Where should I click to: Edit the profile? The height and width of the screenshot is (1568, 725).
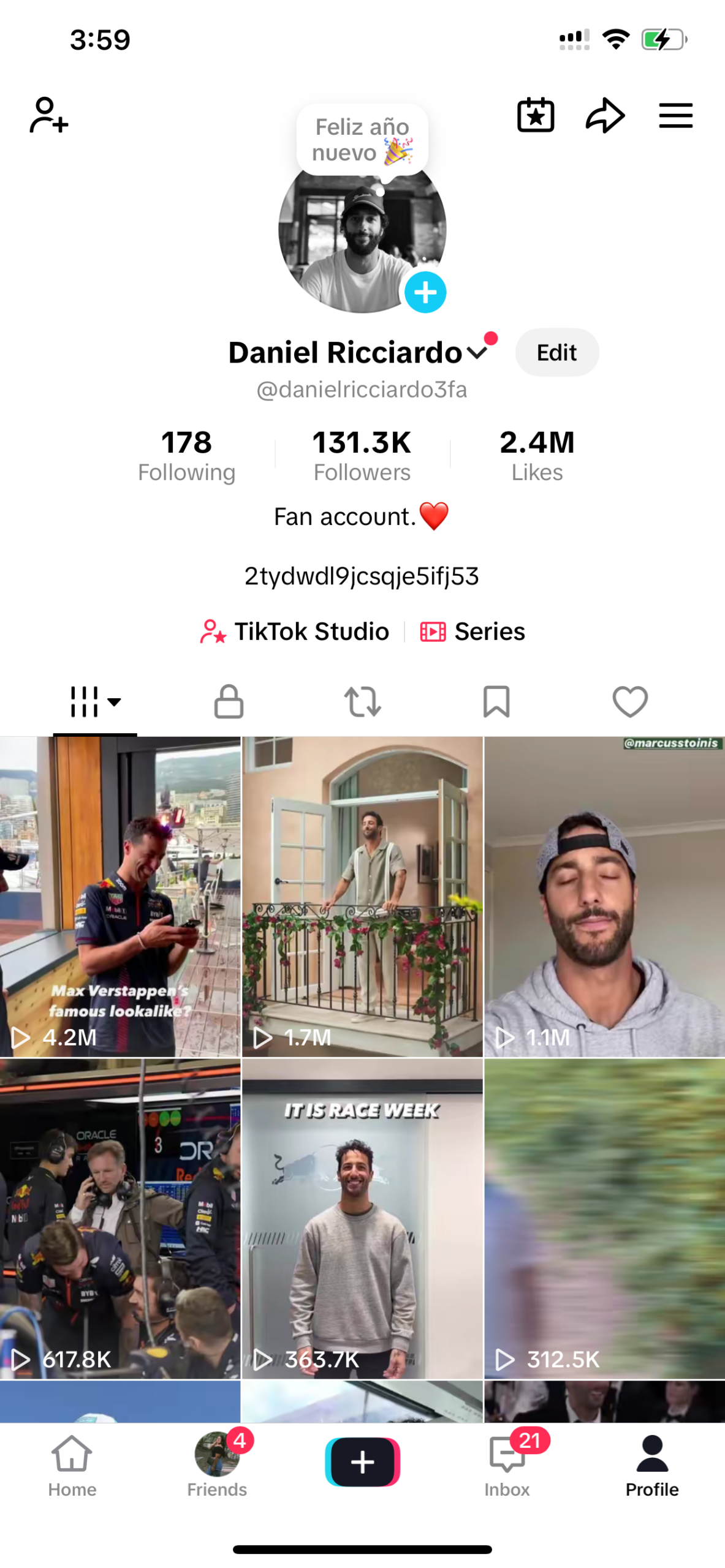(556, 352)
